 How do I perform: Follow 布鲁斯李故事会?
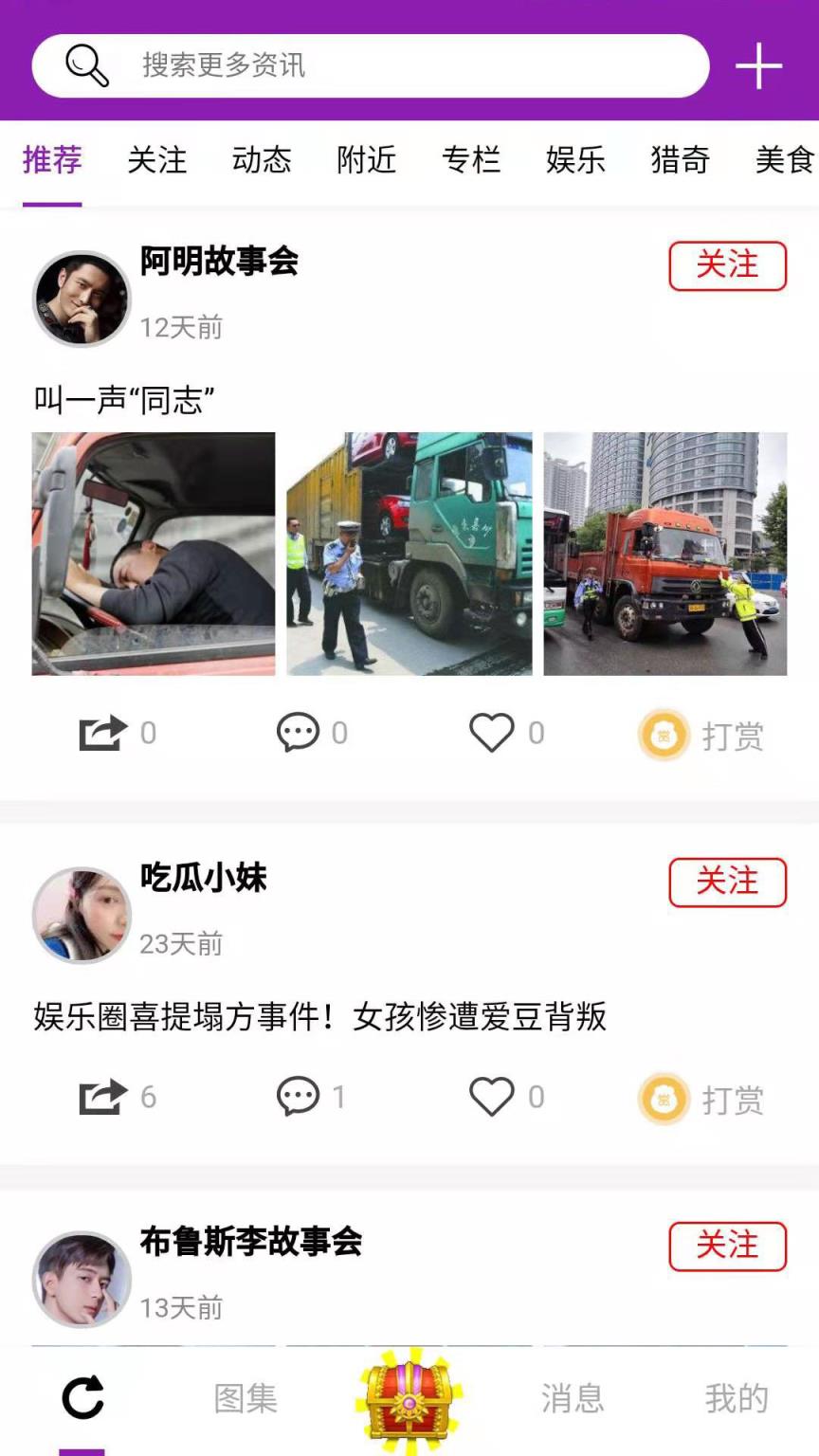pyautogui.click(x=727, y=1246)
